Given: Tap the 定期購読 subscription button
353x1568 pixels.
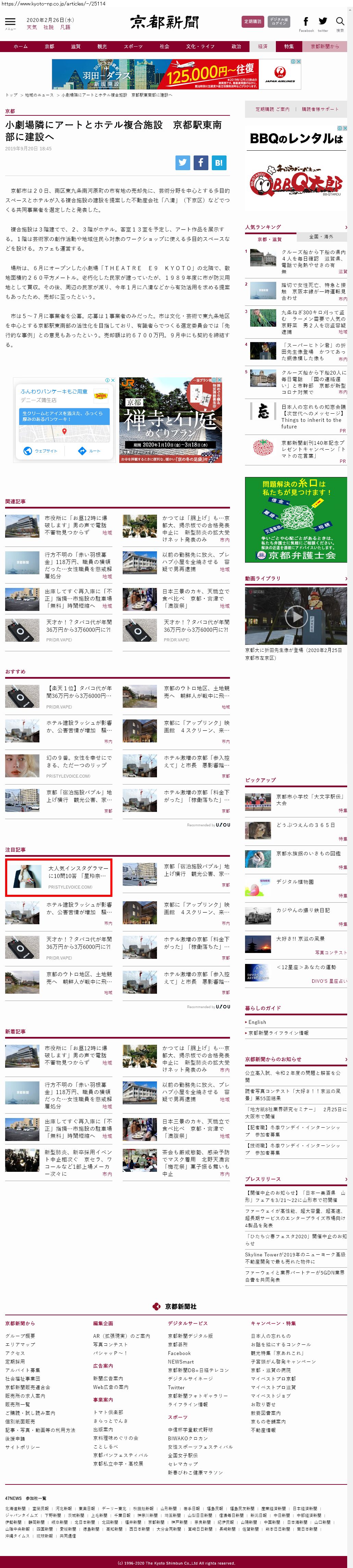Looking at the screenshot, I should click(252, 21).
